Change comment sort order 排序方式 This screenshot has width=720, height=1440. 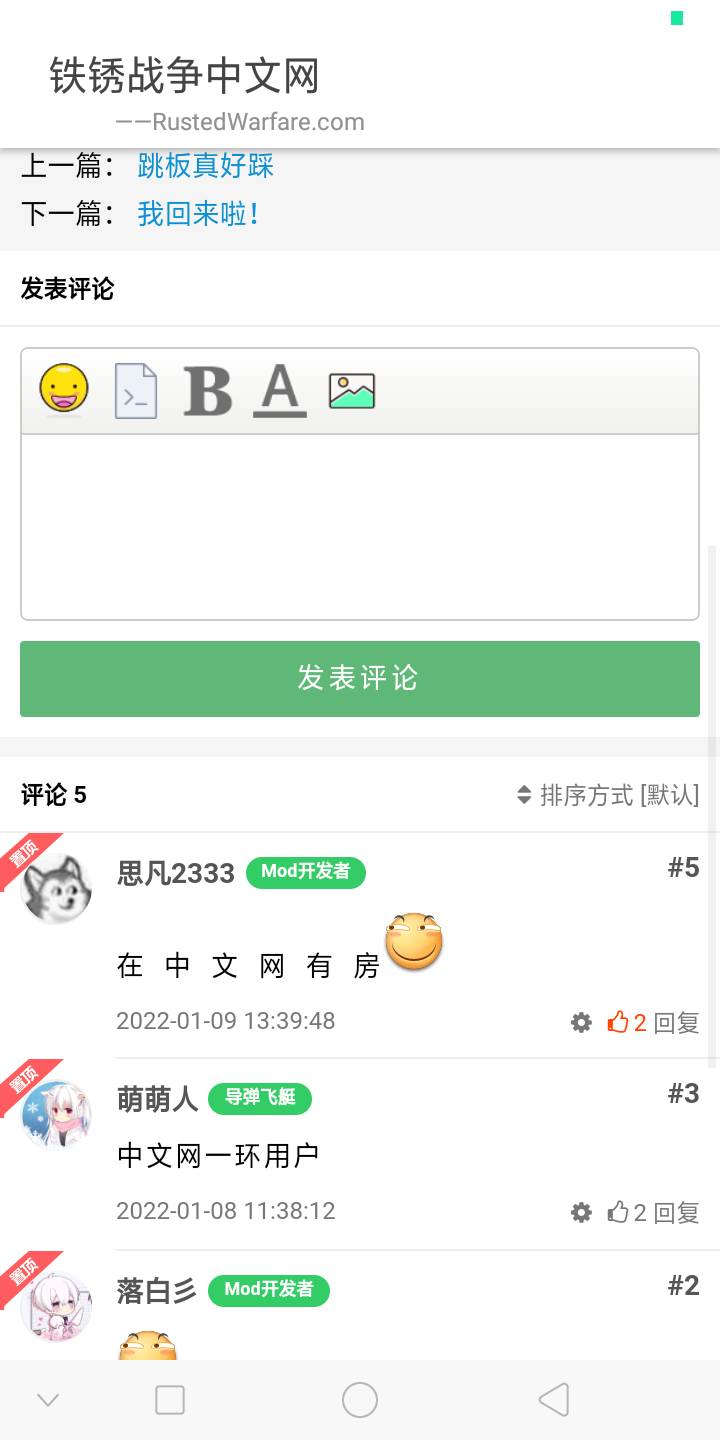coord(608,795)
